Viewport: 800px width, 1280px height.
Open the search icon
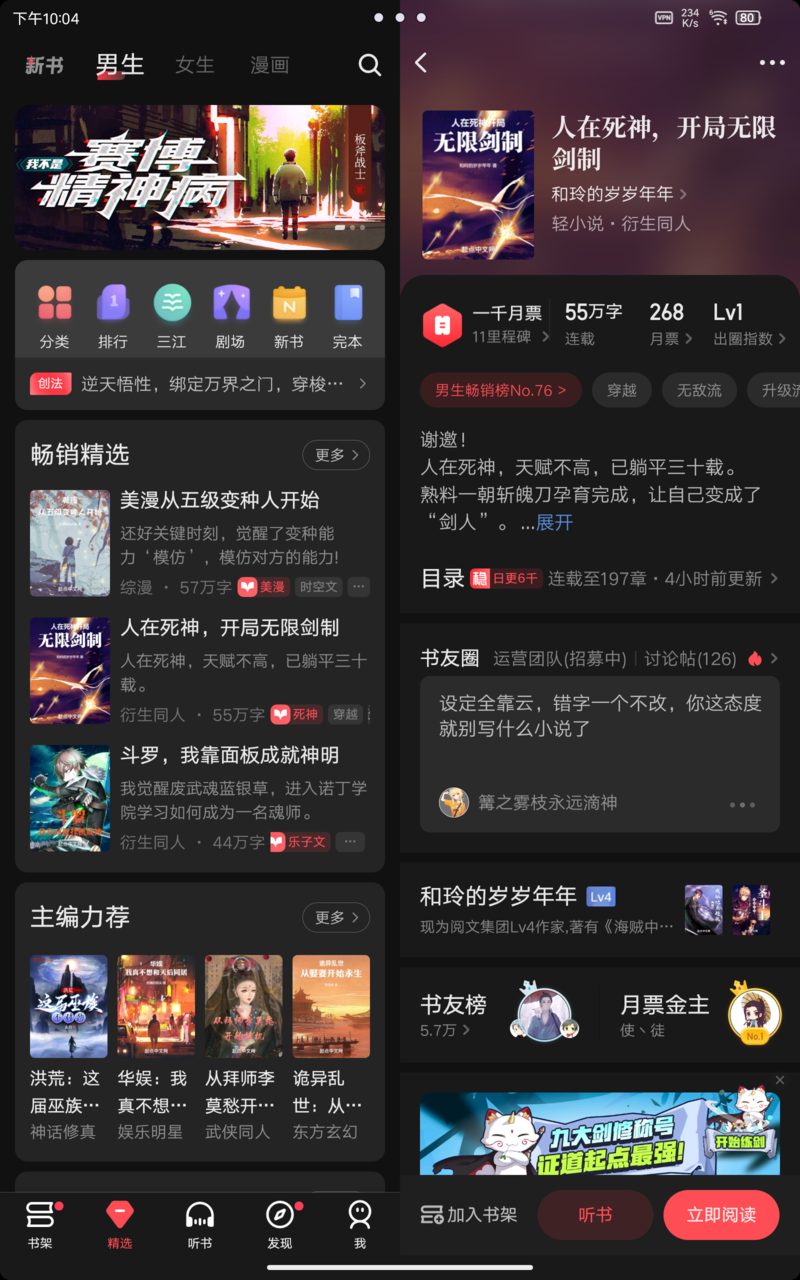click(x=369, y=66)
